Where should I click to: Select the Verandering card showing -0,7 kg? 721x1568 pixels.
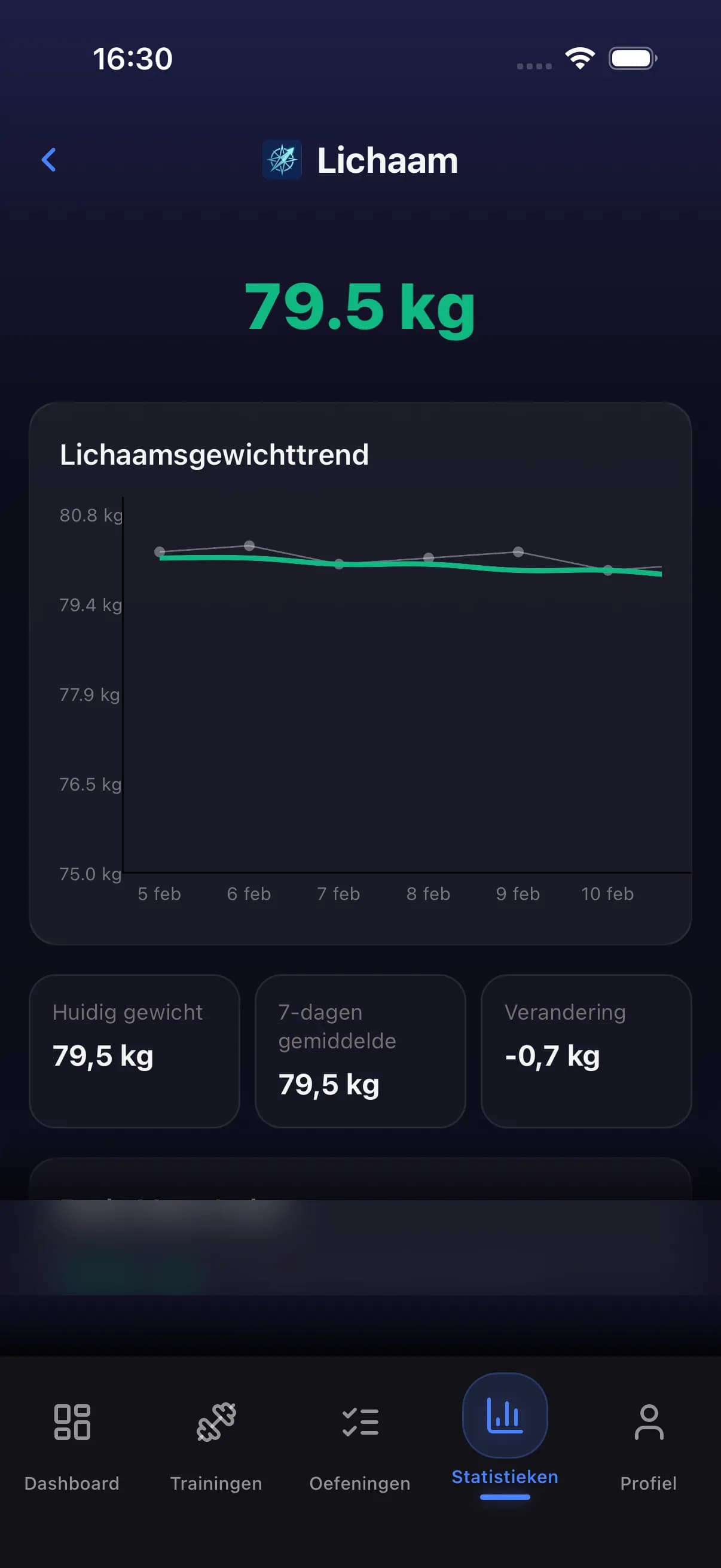tap(586, 1051)
